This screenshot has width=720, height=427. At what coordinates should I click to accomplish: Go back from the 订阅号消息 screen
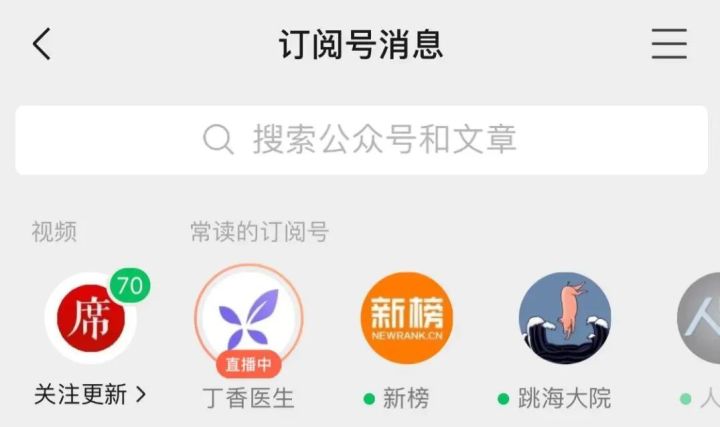click(42, 45)
